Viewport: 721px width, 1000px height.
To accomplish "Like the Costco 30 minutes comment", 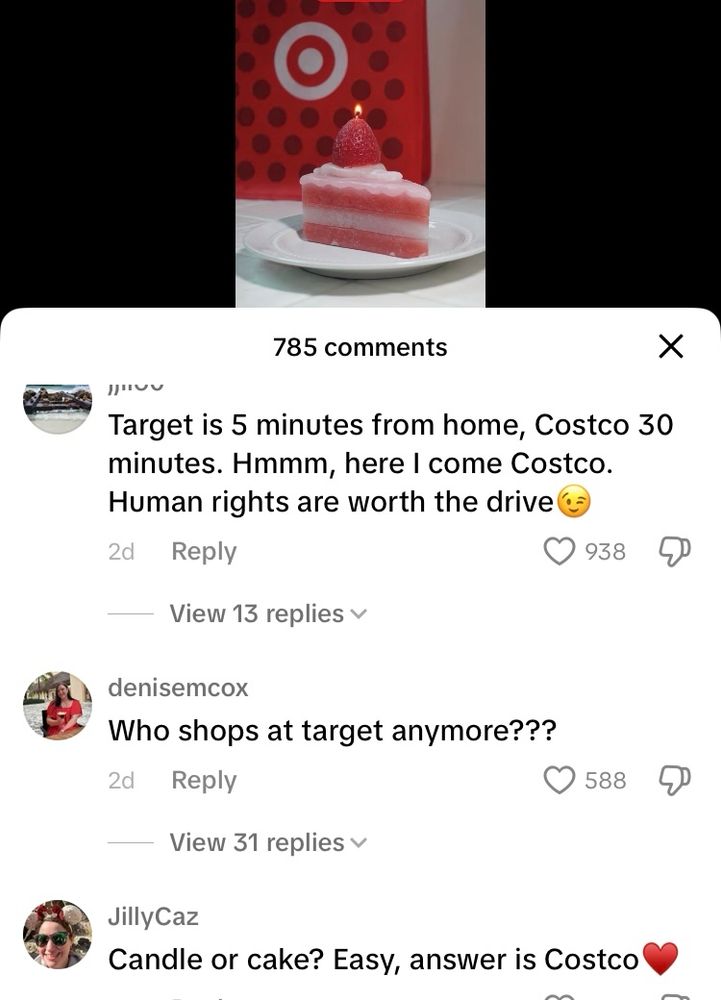I will pyautogui.click(x=559, y=551).
